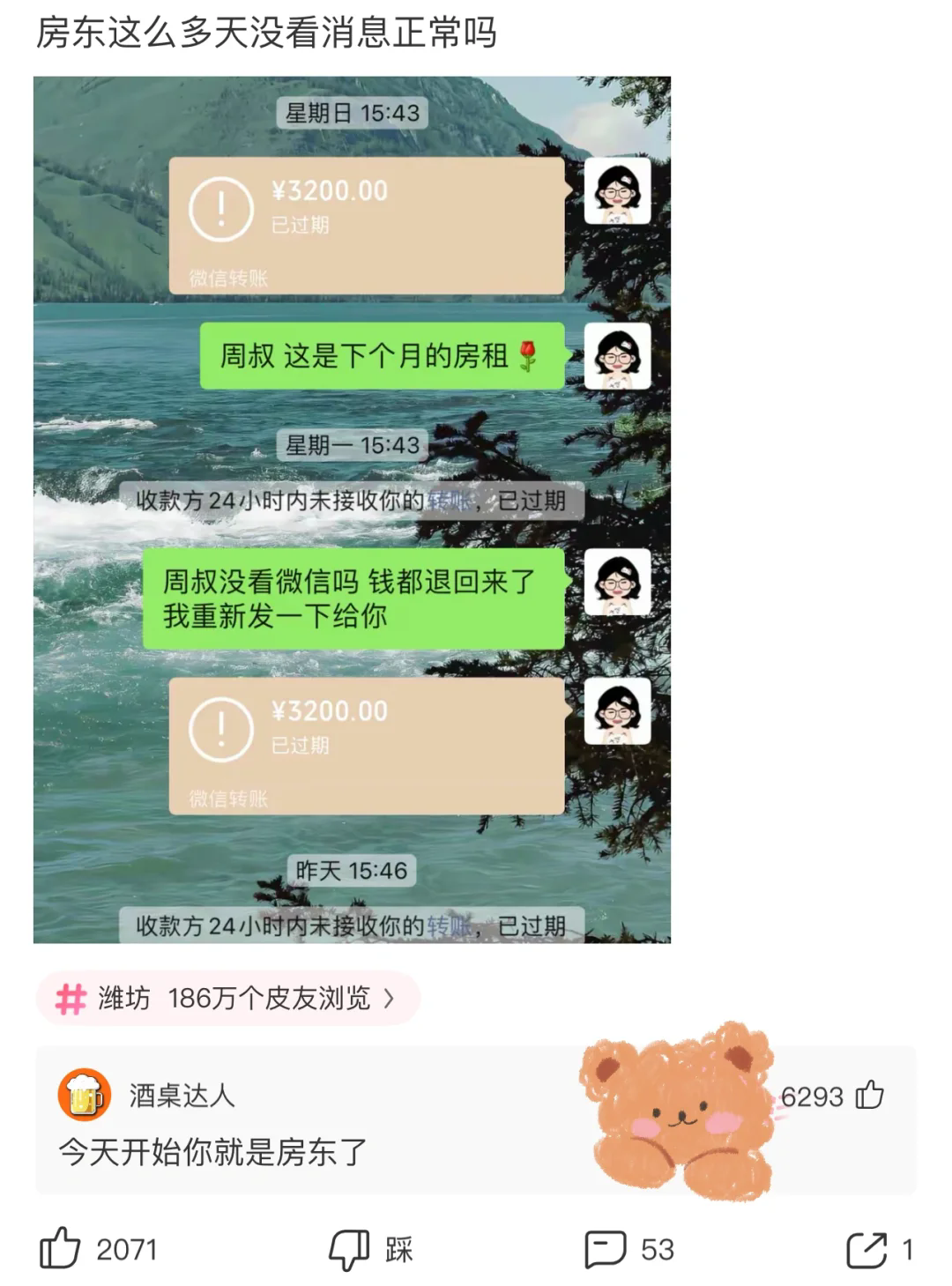
Task: Open the 53 comments
Action: click(606, 1249)
